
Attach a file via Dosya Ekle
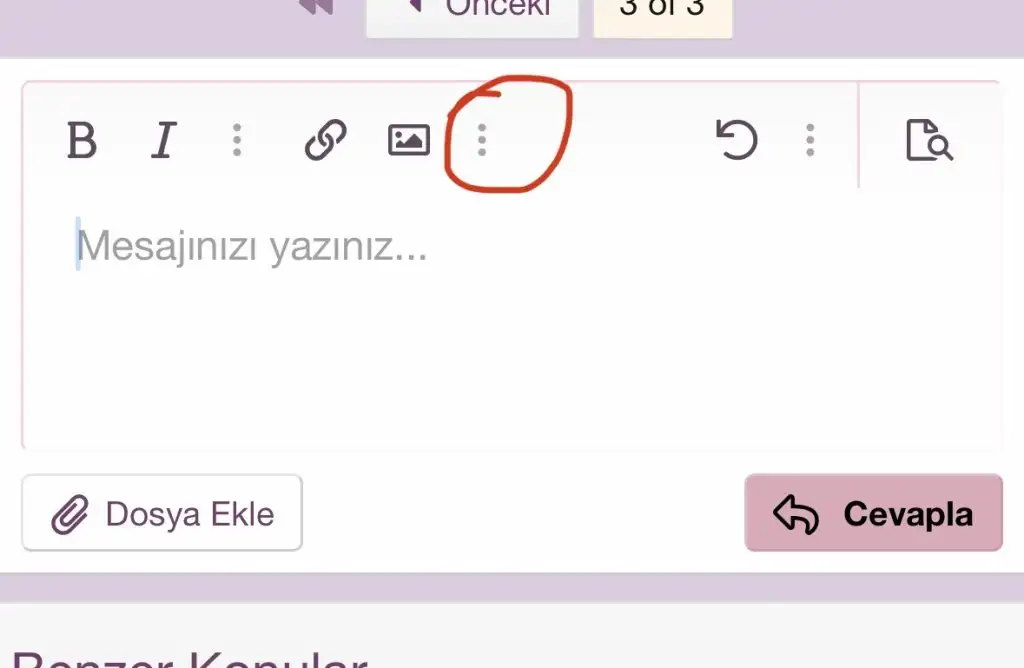pyautogui.click(x=162, y=514)
